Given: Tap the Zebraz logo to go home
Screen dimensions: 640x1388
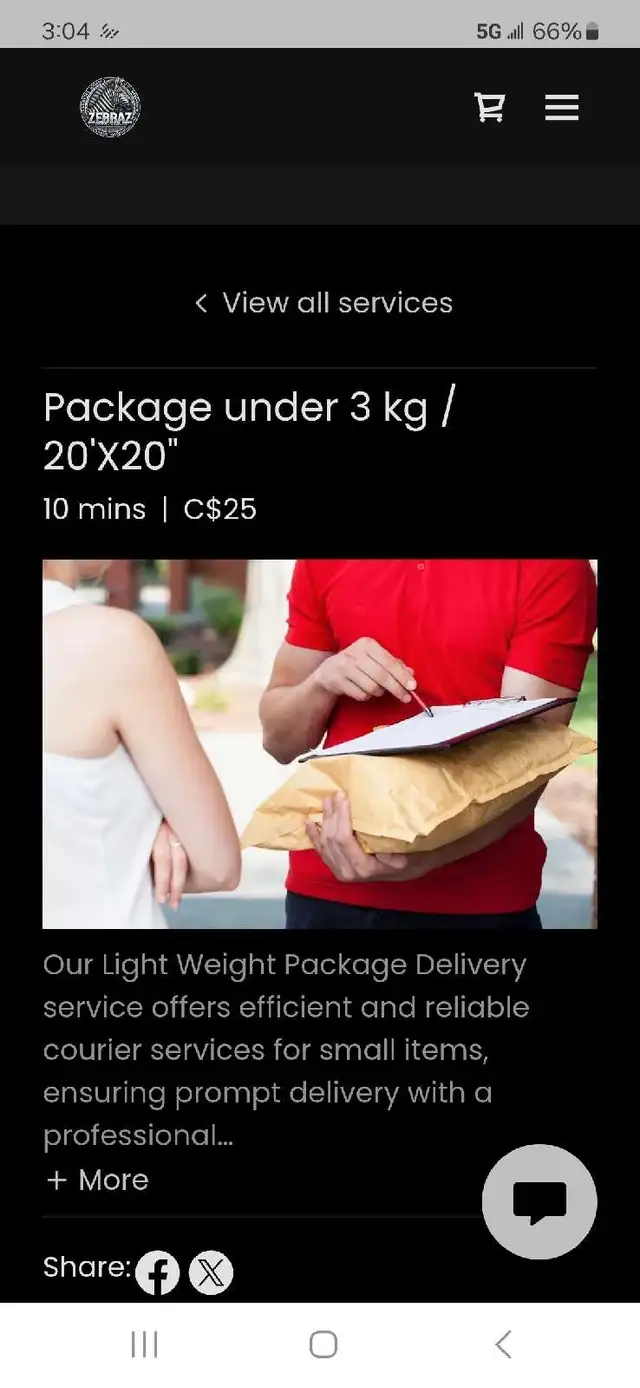Looking at the screenshot, I should [110, 107].
